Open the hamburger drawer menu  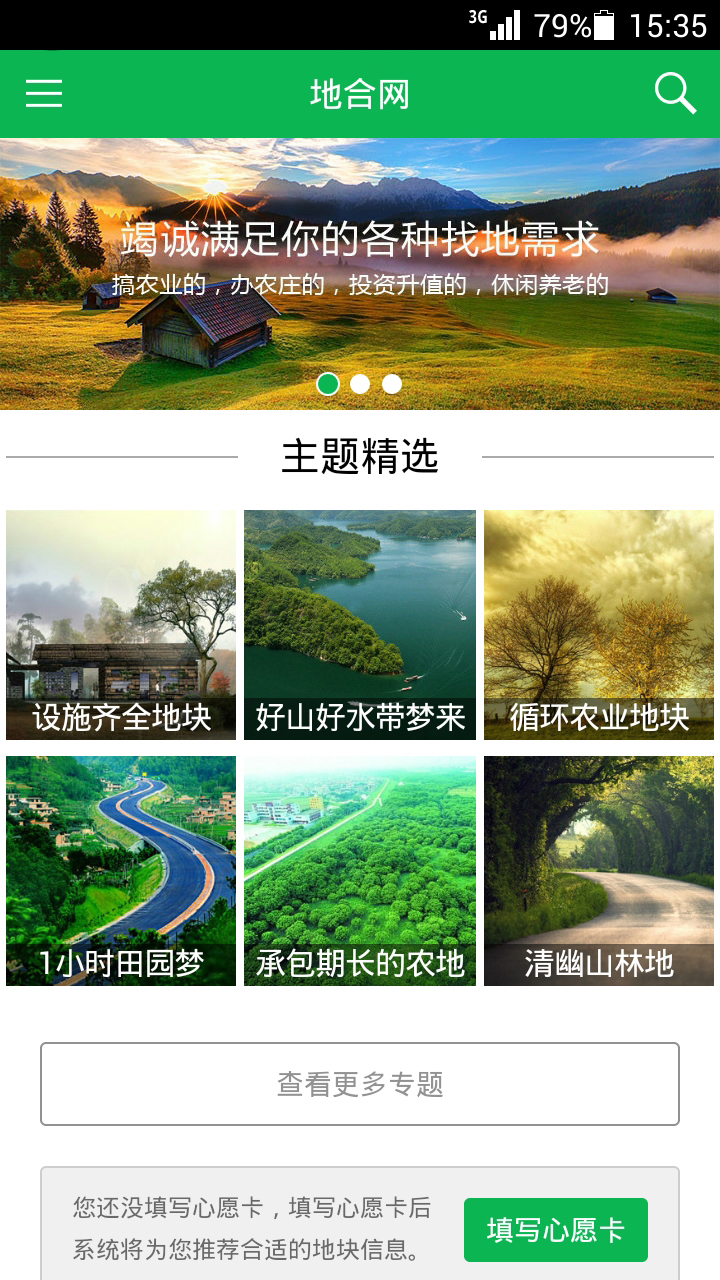click(44, 94)
